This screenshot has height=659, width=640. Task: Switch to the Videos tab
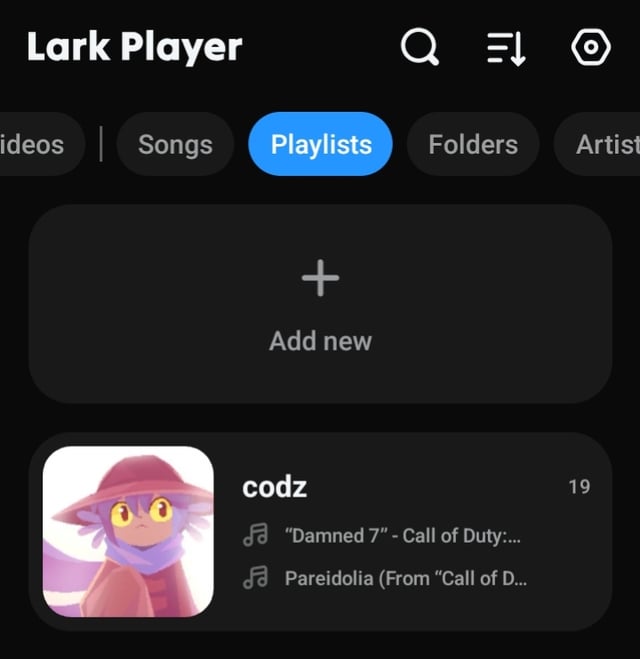pyautogui.click(x=35, y=144)
